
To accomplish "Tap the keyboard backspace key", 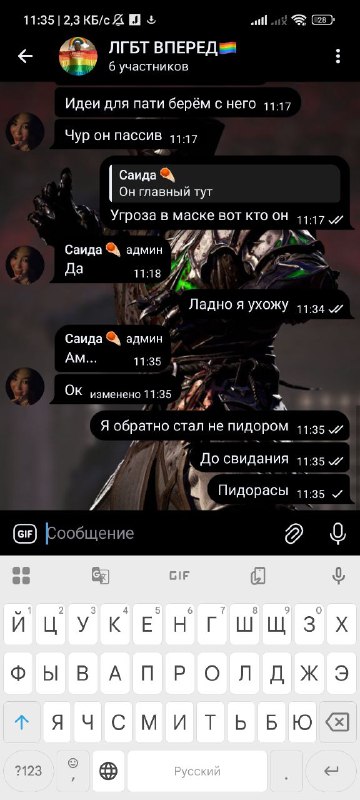I will pos(338,722).
